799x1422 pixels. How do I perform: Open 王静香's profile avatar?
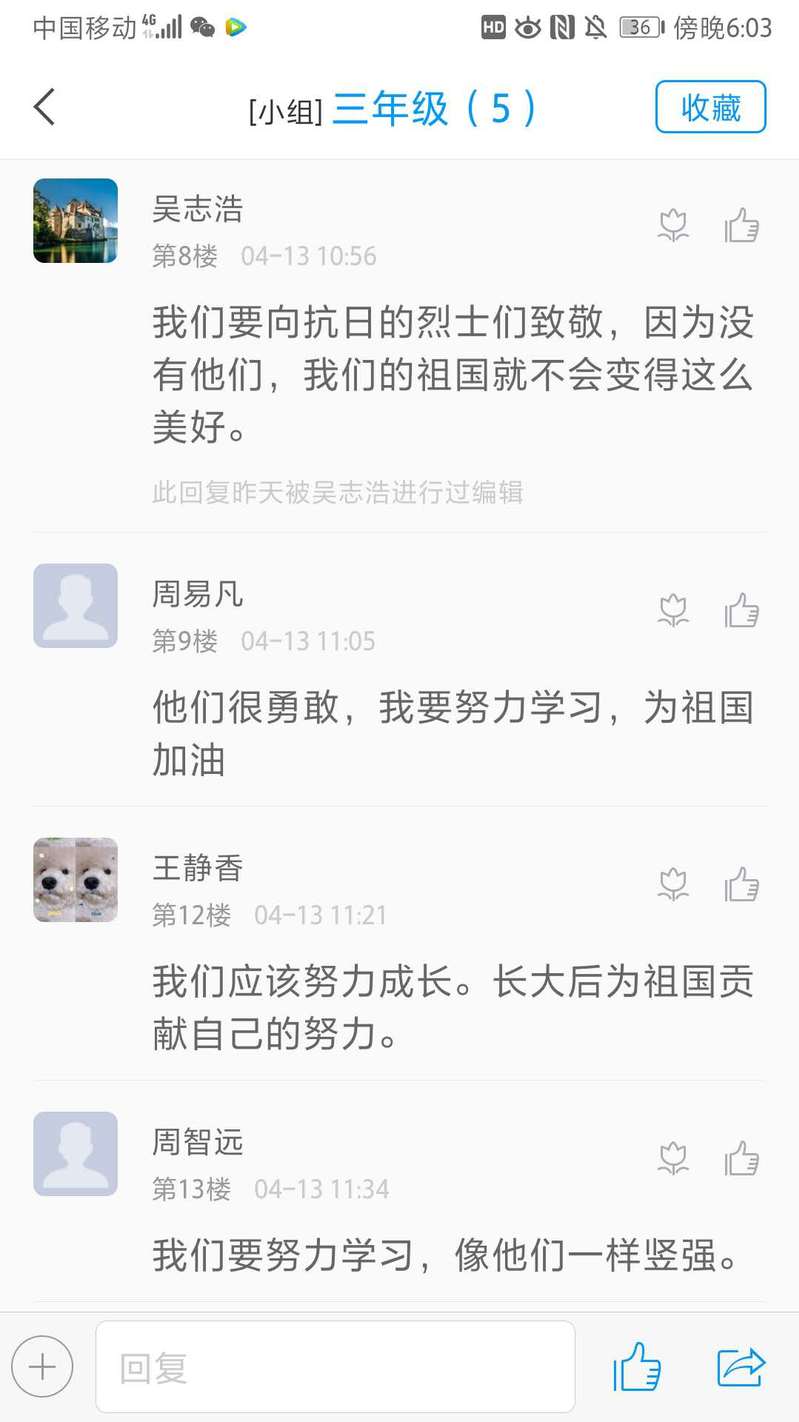(76, 880)
